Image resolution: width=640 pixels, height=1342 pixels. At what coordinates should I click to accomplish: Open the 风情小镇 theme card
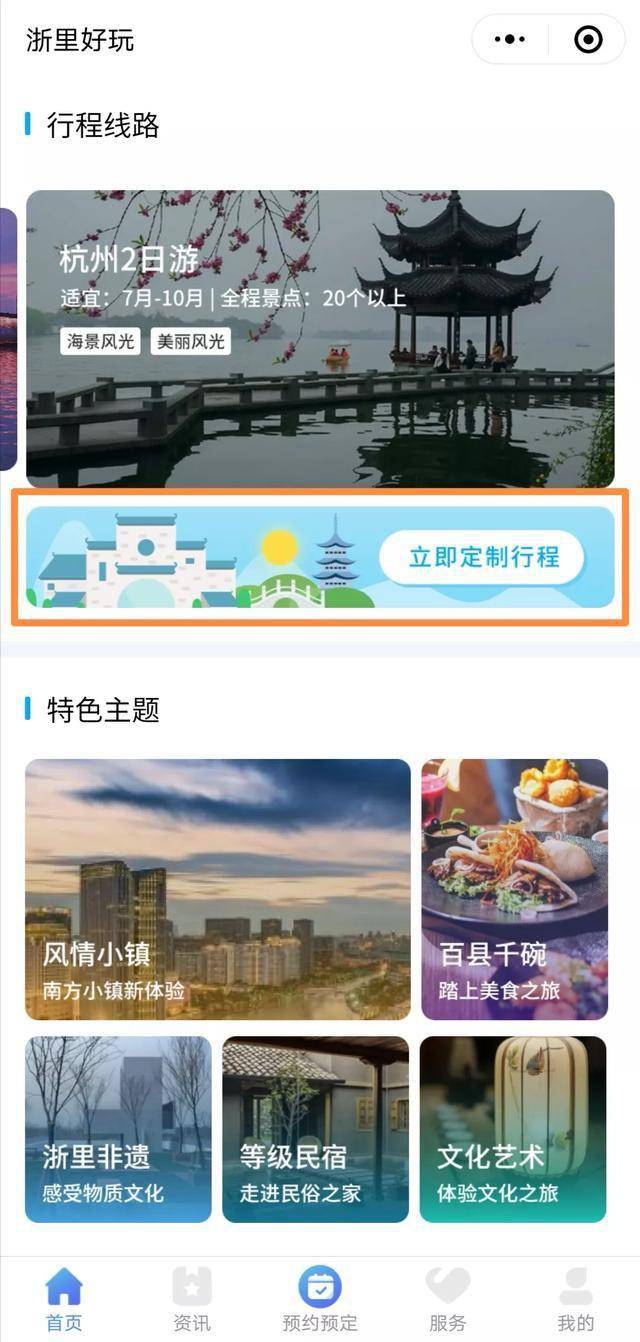[x=218, y=889]
